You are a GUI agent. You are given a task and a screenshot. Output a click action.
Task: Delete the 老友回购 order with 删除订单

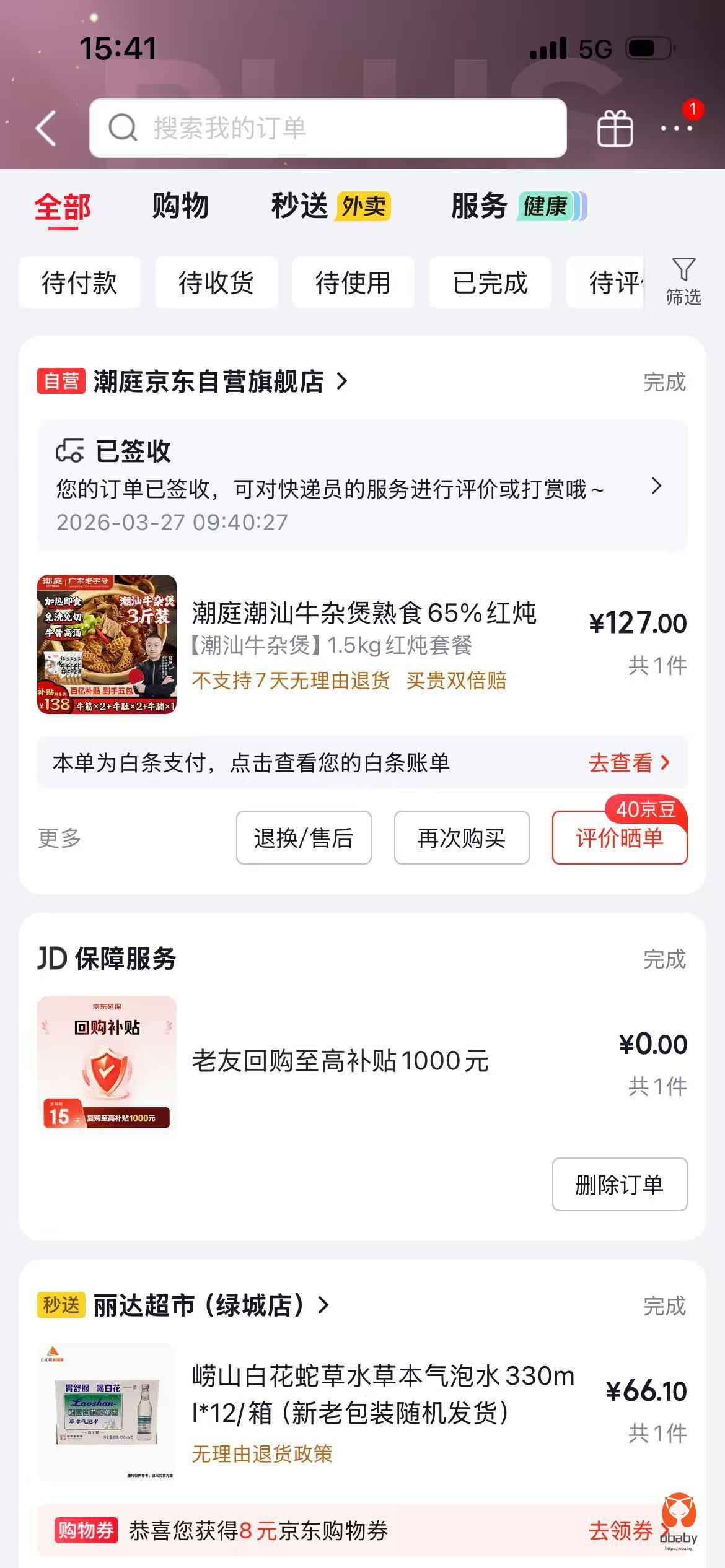click(620, 1185)
